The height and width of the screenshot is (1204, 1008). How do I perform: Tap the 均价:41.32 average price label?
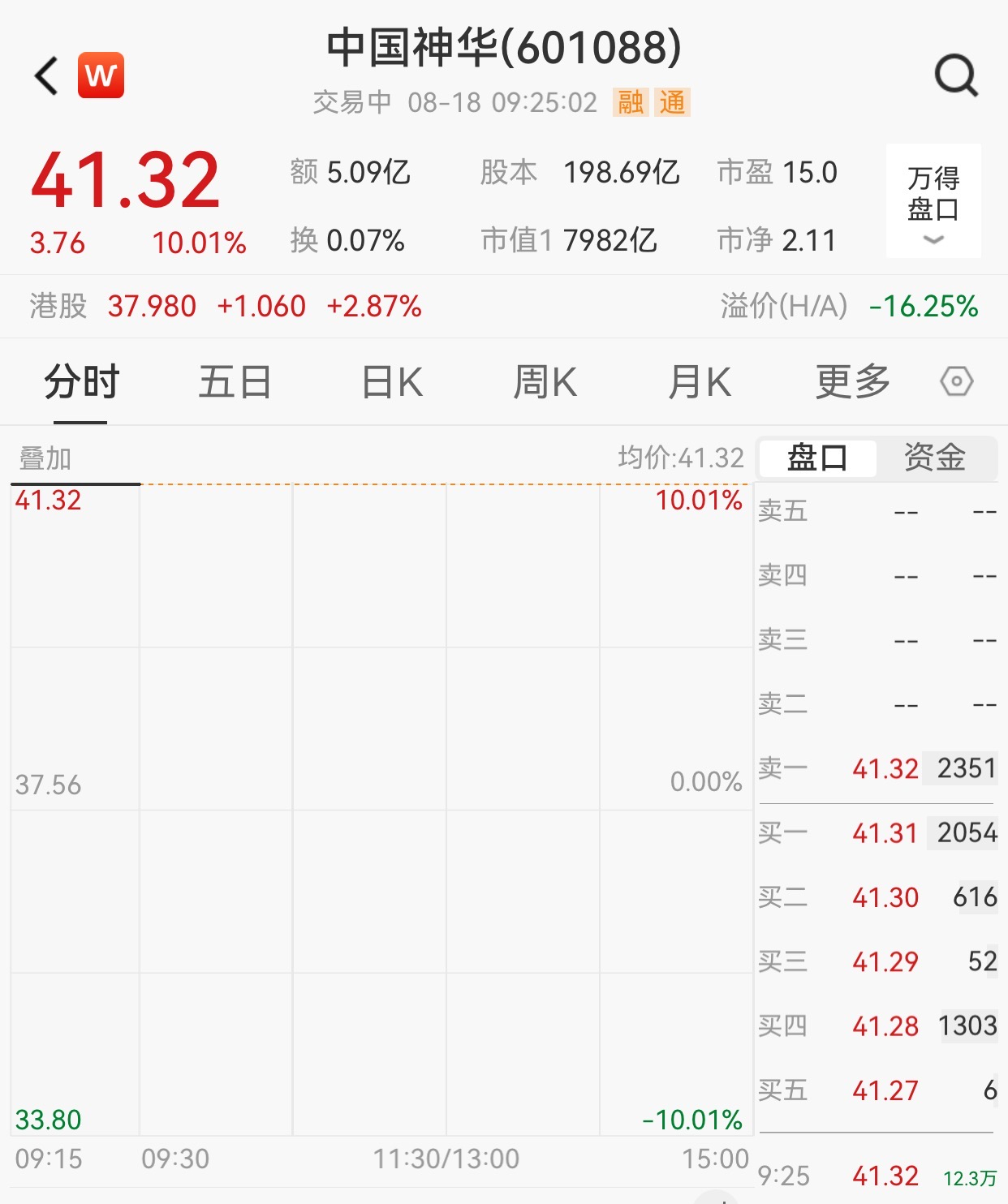(x=680, y=458)
